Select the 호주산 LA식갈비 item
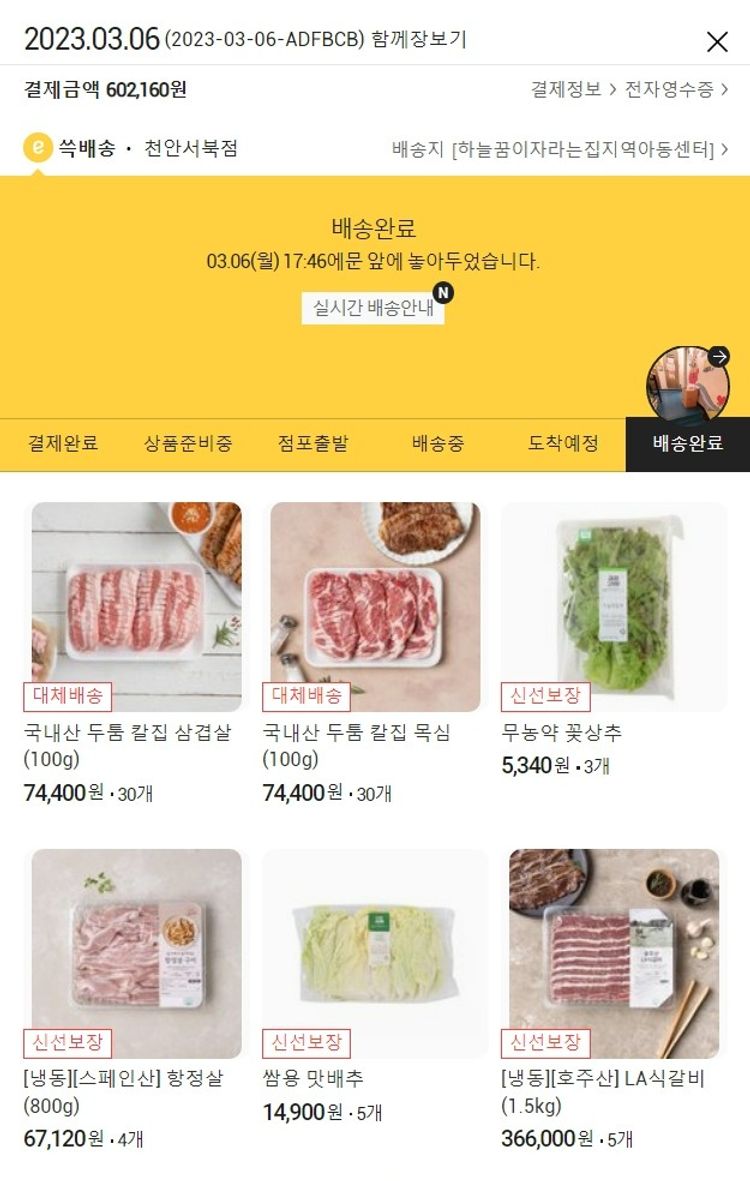The height and width of the screenshot is (1181, 750). [x=614, y=953]
